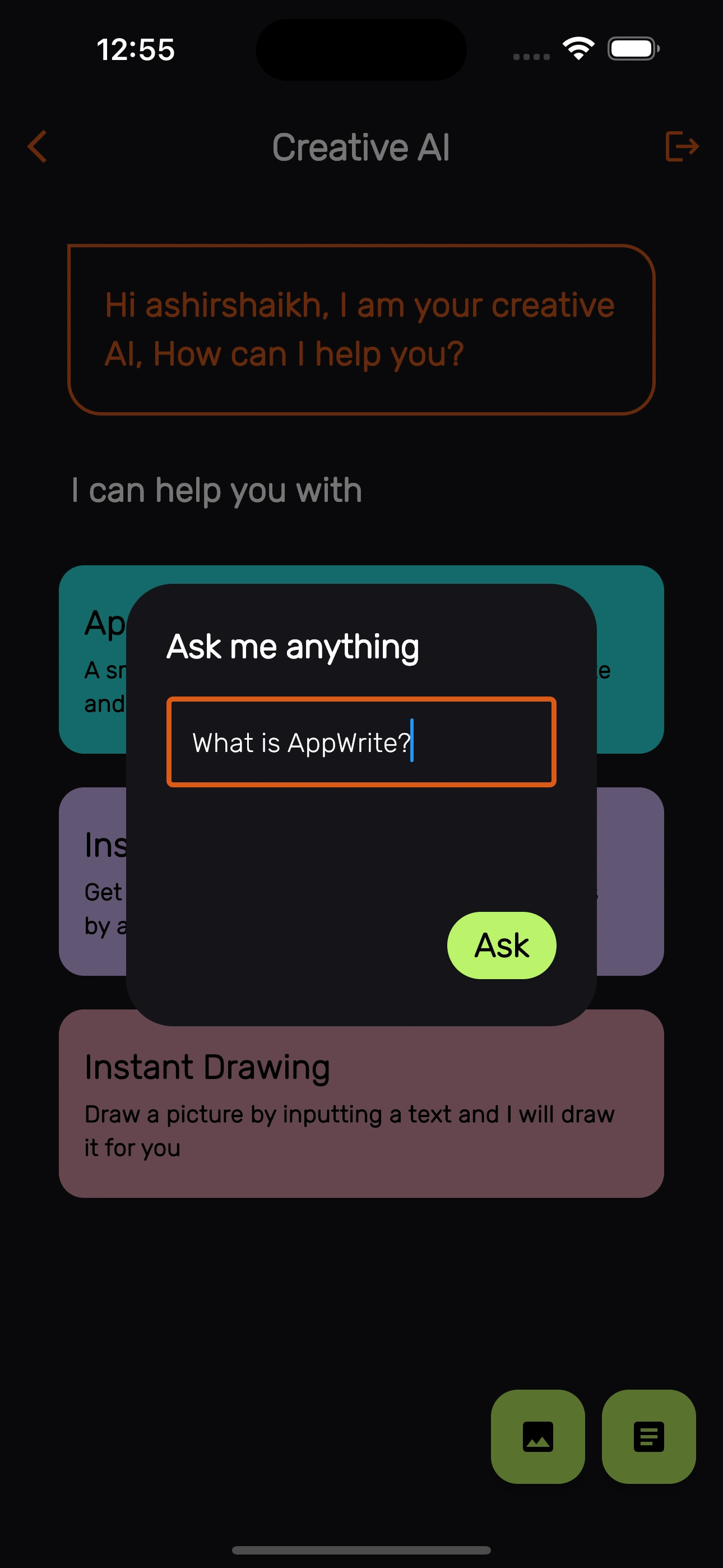Tap the logout icon in the header
Screen dimensions: 723x1568
click(682, 147)
